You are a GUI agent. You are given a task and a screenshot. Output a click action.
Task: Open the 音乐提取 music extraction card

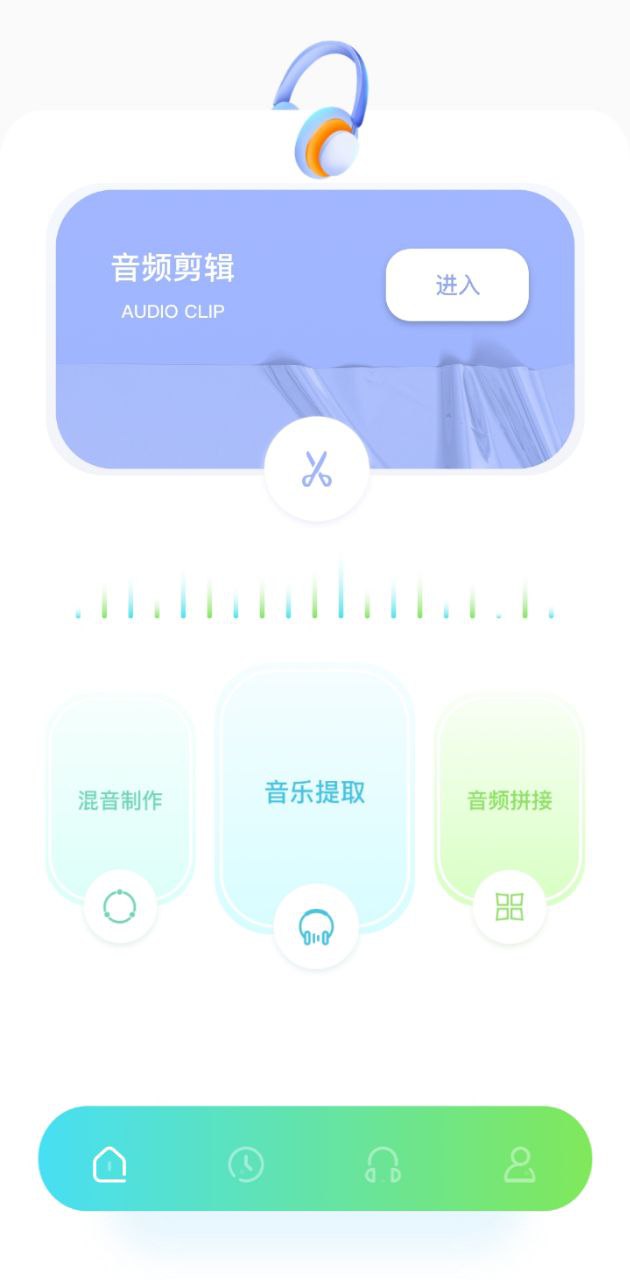click(315, 793)
